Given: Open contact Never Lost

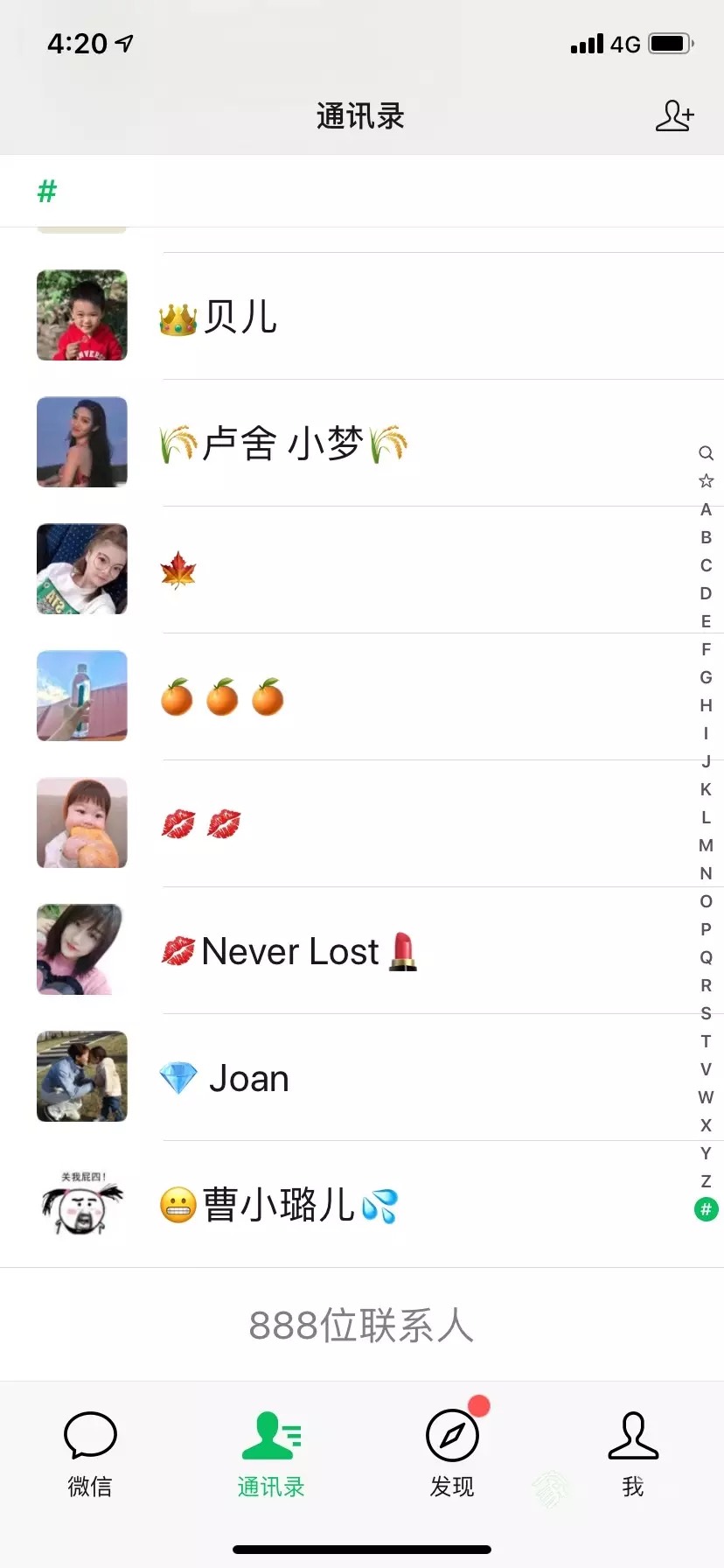Looking at the screenshot, I should coord(362,950).
